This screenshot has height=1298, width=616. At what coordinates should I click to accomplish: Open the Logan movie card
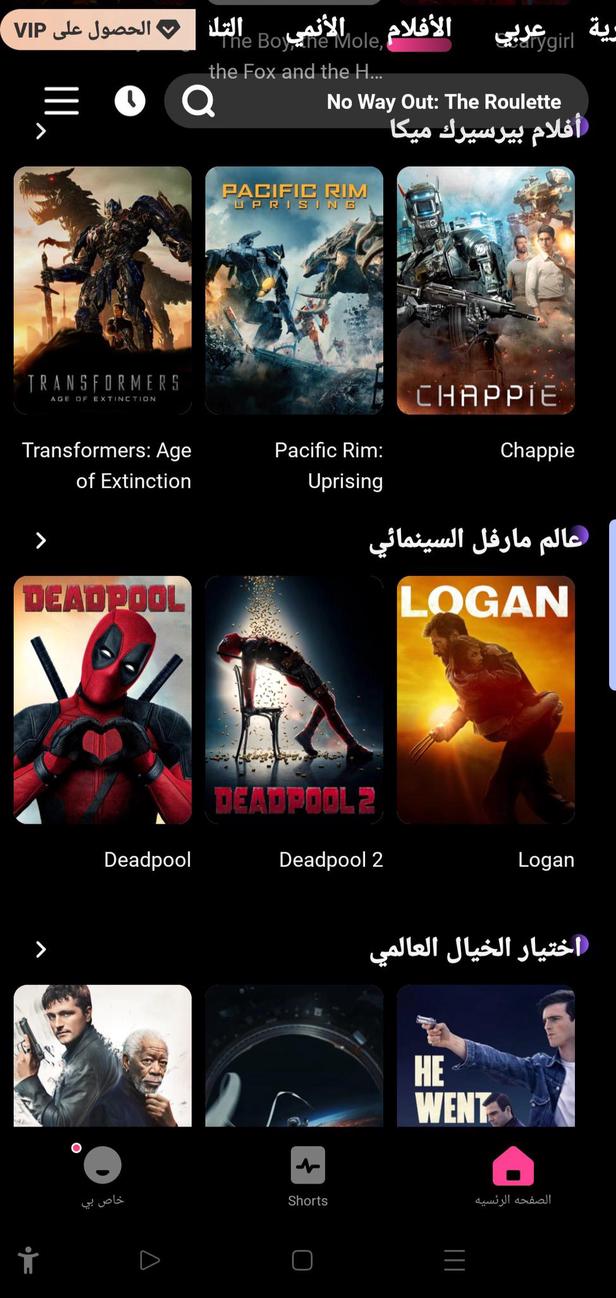point(486,700)
